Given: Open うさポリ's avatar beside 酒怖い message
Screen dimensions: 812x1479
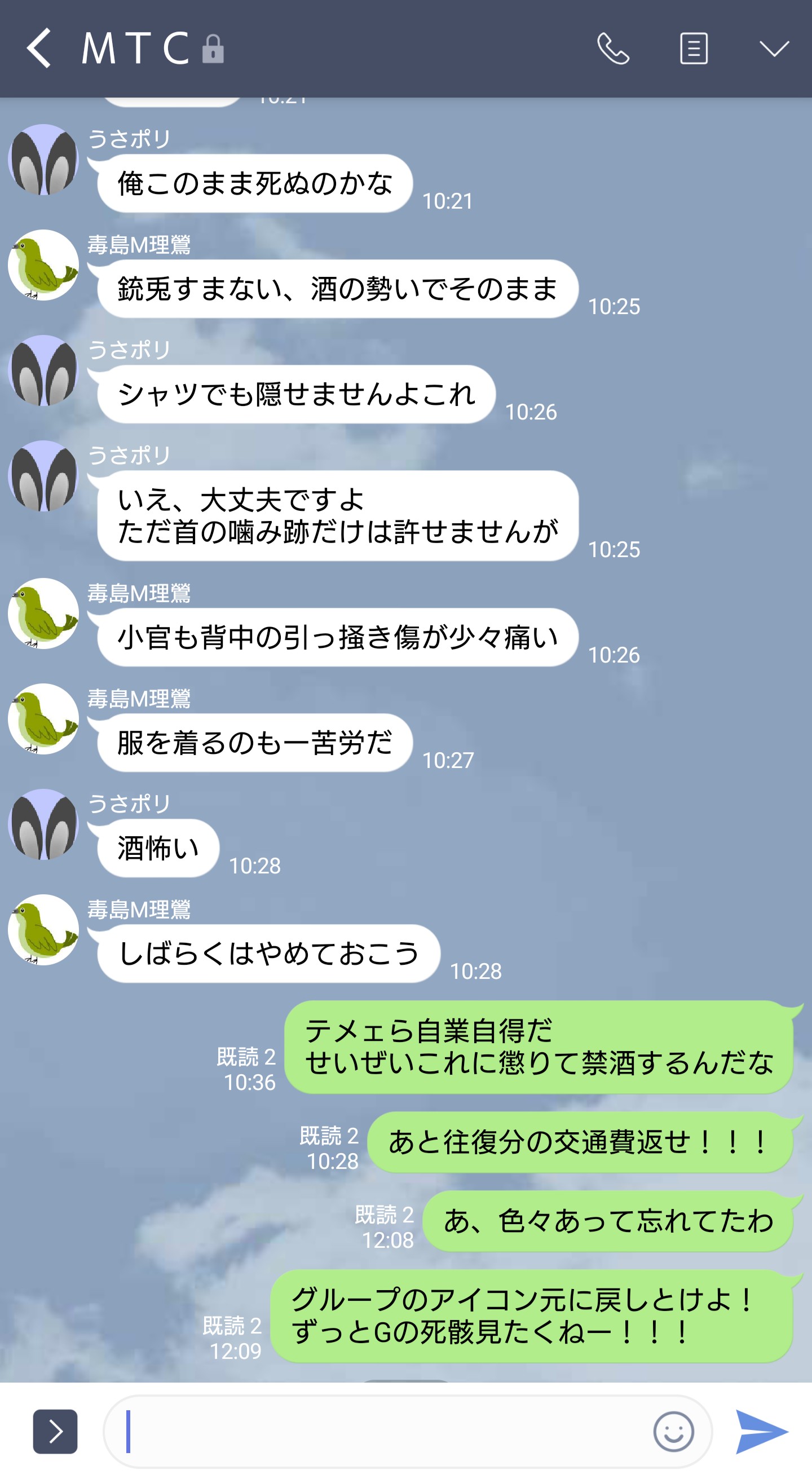Looking at the screenshot, I should click(43, 824).
